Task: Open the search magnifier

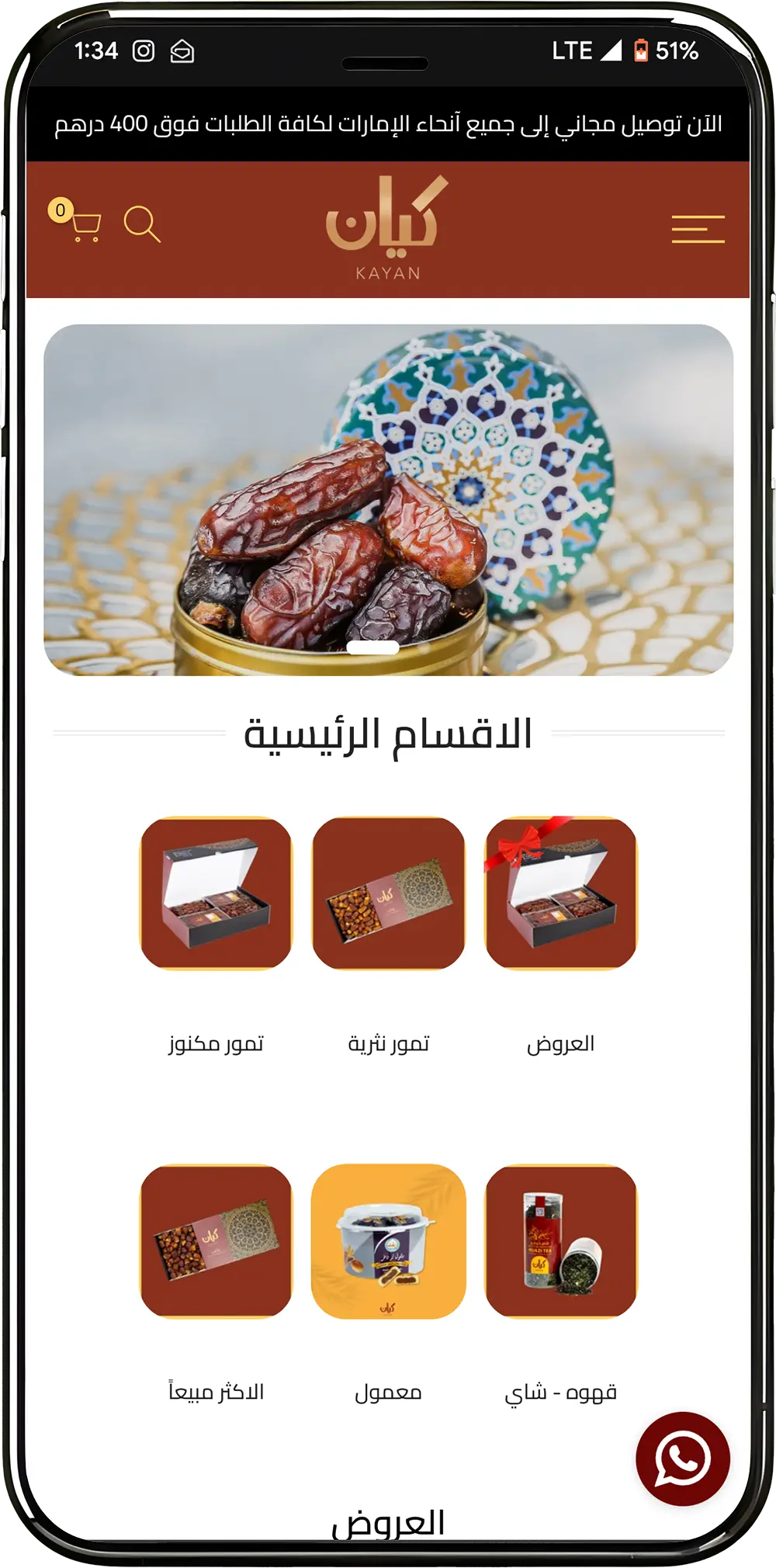Action: tap(142, 225)
